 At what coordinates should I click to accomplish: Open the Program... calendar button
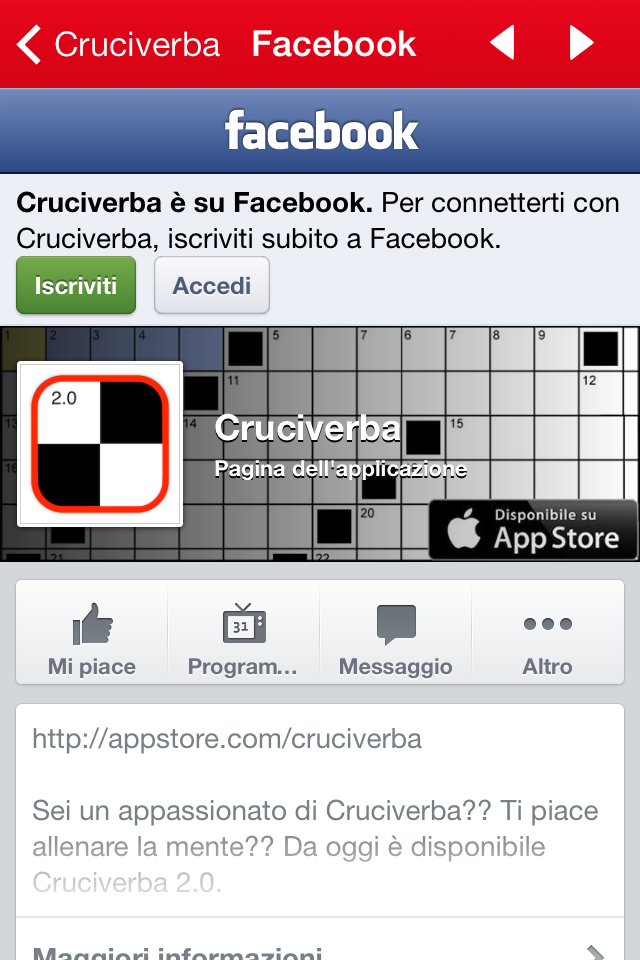(x=243, y=640)
